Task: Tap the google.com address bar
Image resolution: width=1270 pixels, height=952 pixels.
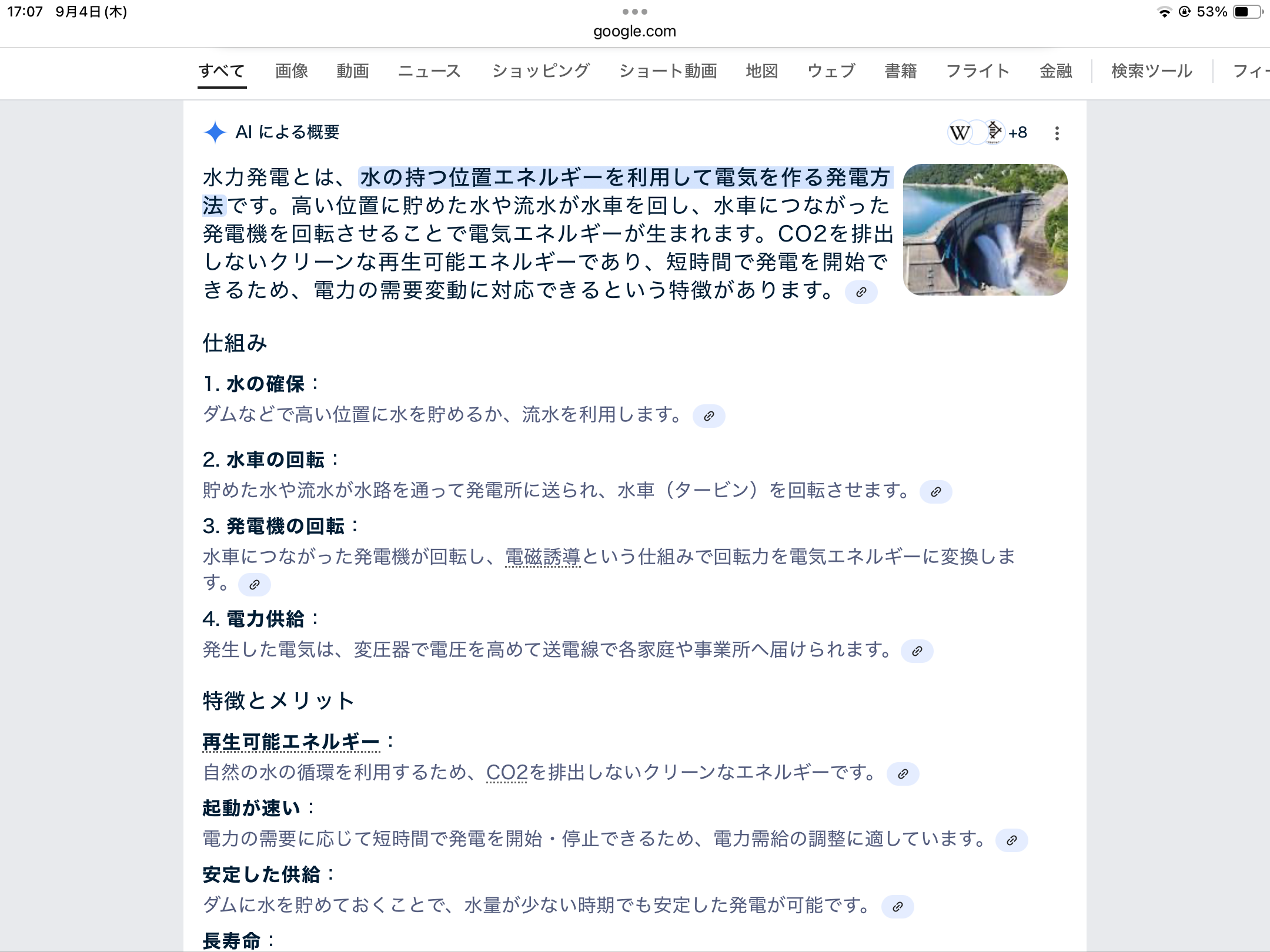Action: (634, 31)
